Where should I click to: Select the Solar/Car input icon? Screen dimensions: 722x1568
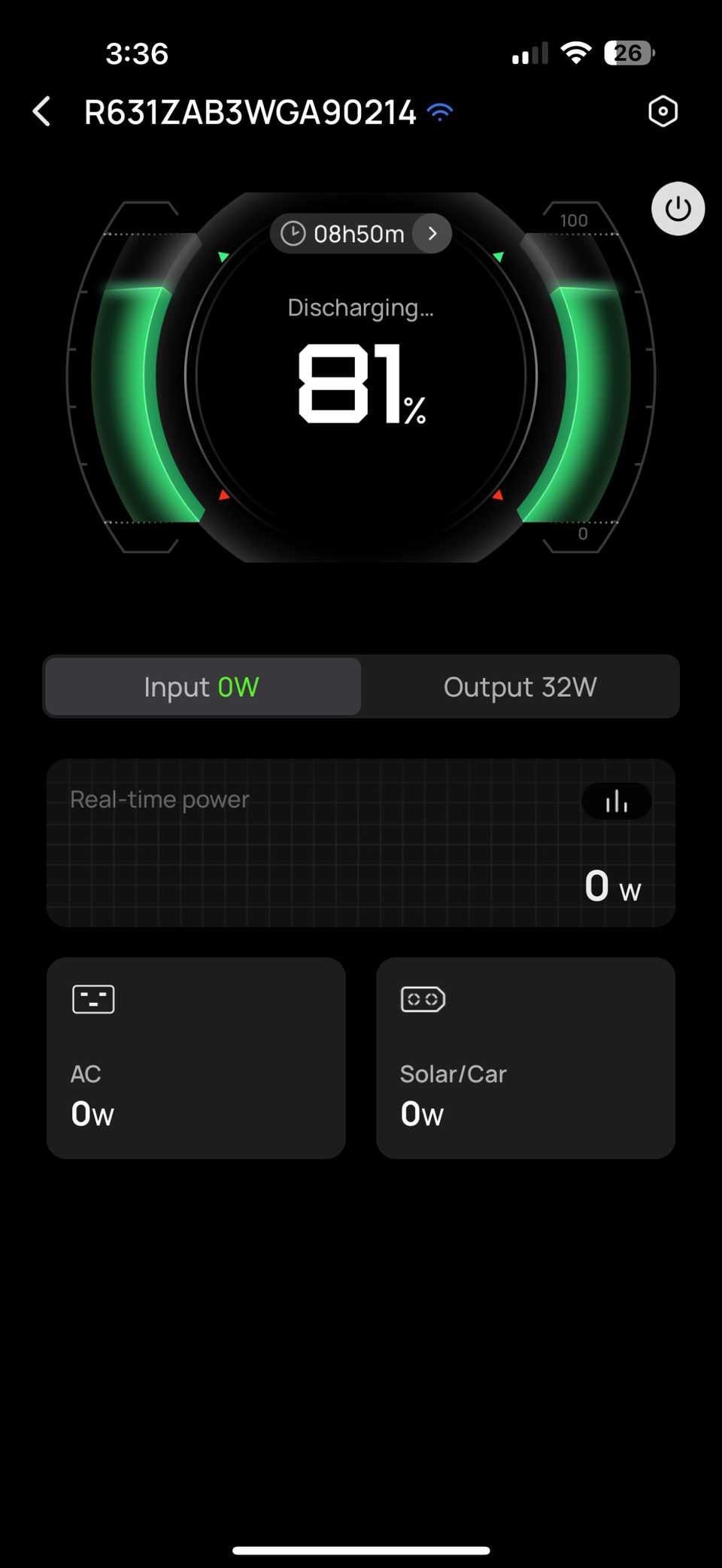[x=422, y=1000]
